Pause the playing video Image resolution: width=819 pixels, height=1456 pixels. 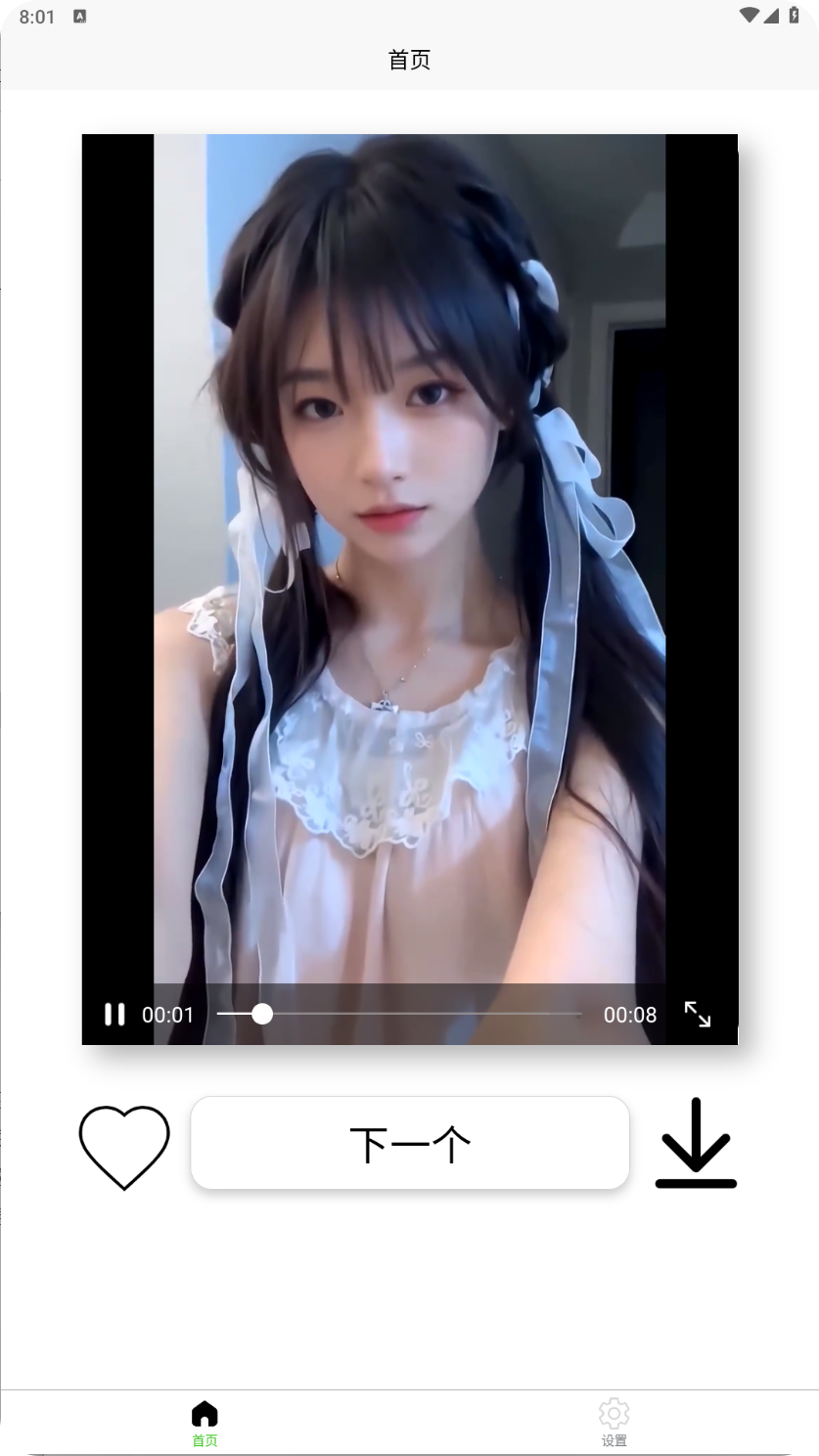point(114,1015)
